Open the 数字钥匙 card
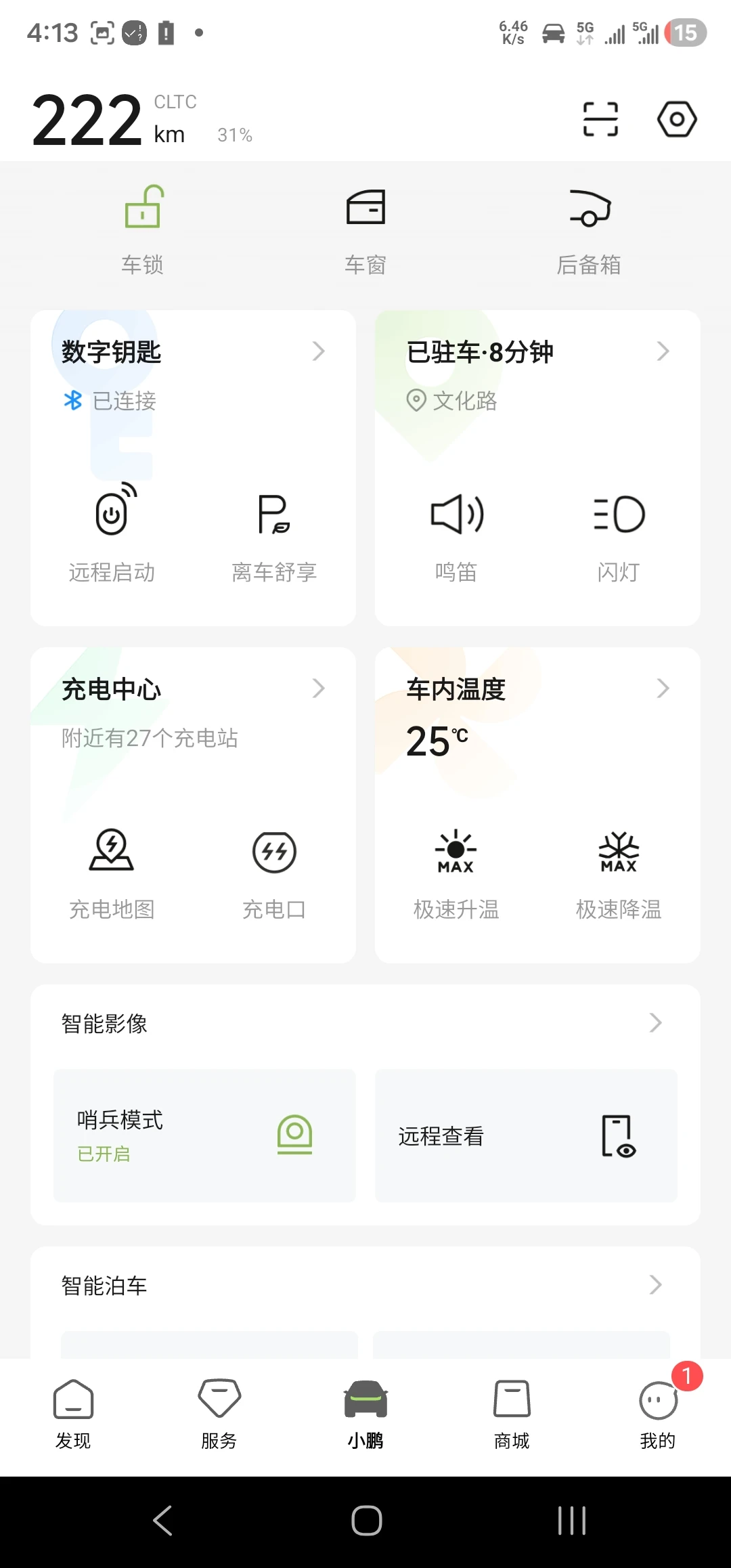Viewport: 731px width, 1568px height. [193, 352]
